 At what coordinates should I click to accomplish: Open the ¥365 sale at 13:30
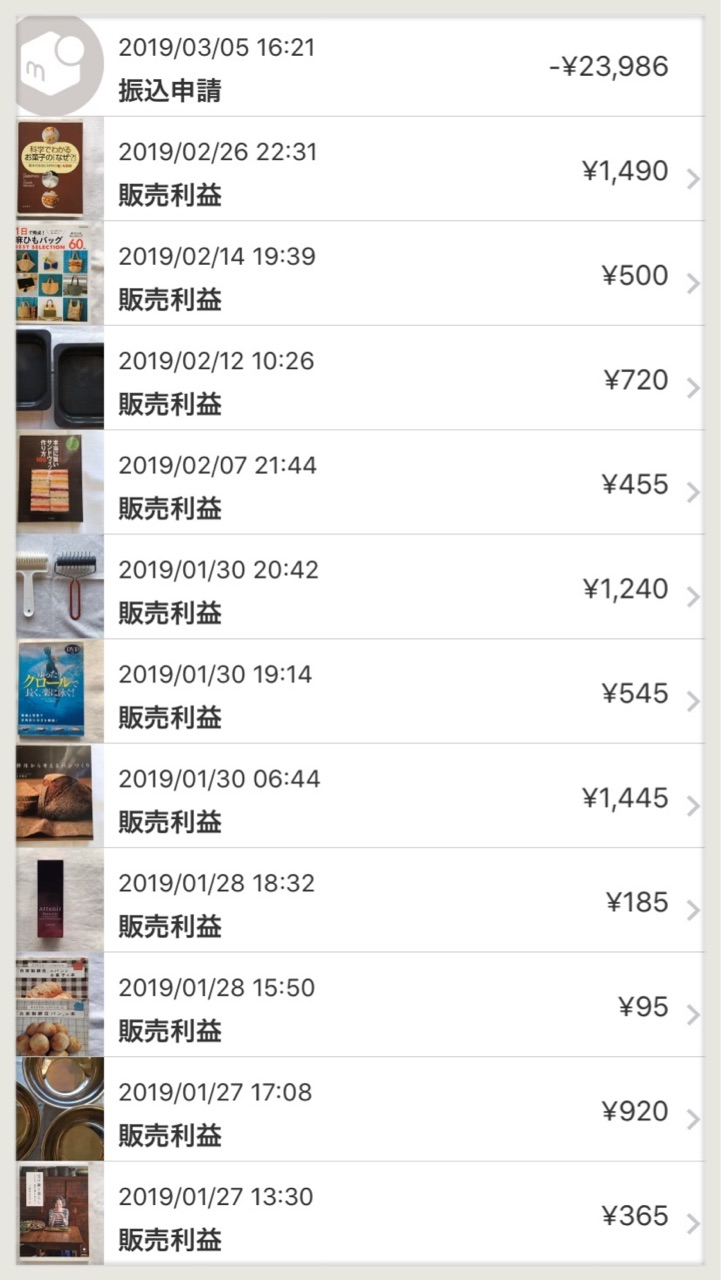pos(400,1215)
